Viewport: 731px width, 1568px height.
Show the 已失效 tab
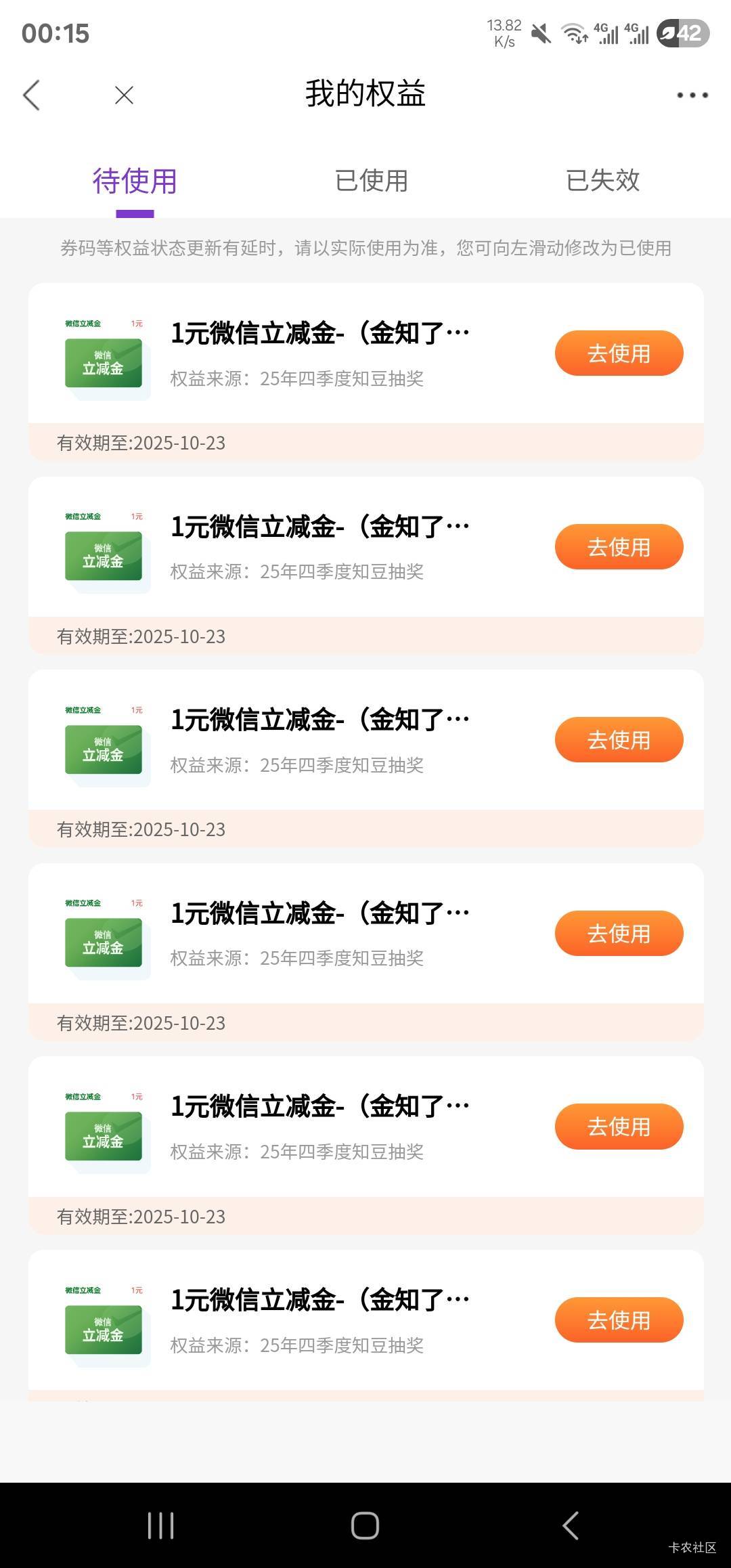pos(602,181)
